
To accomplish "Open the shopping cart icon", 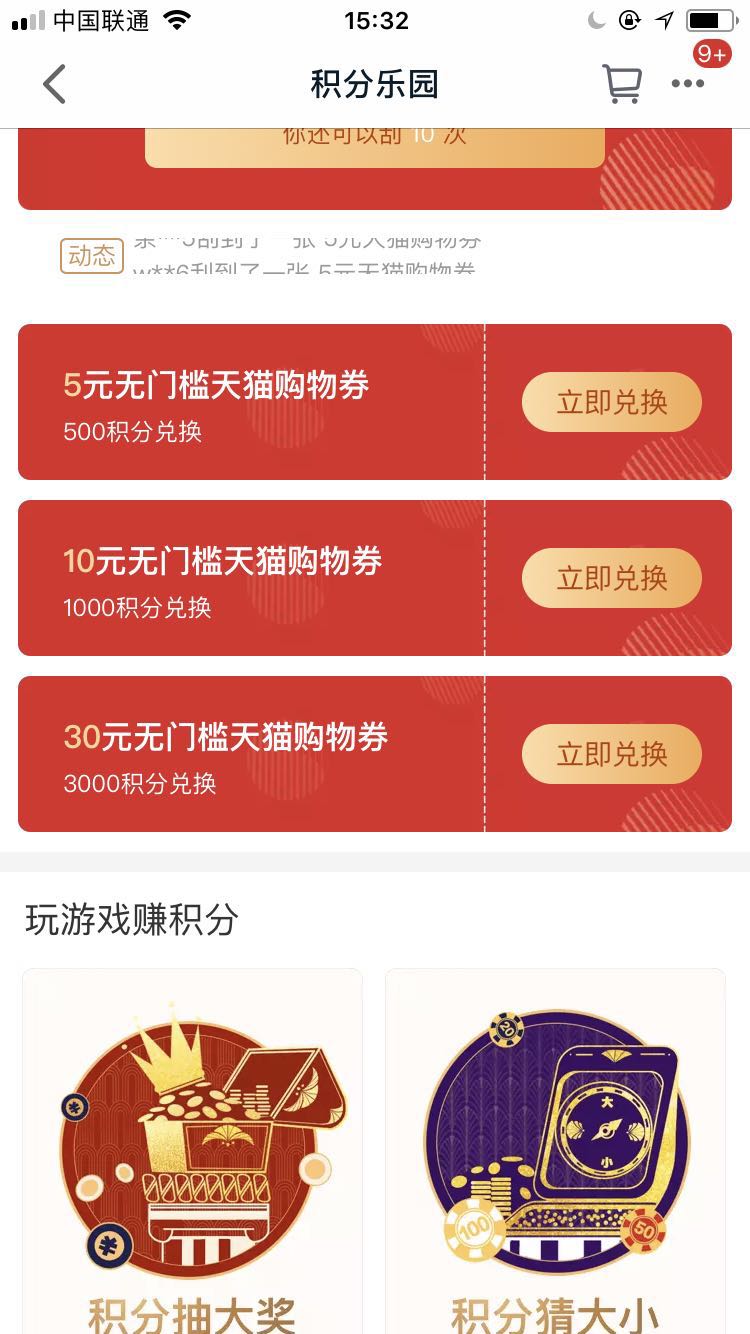I will (622, 84).
